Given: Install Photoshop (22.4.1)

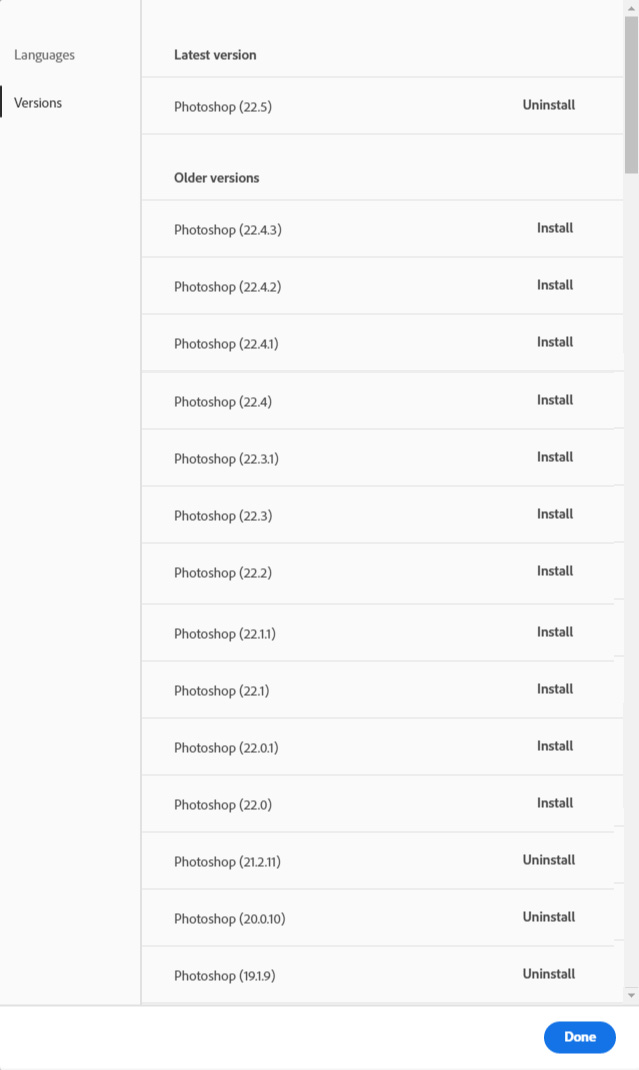Looking at the screenshot, I should [555, 342].
